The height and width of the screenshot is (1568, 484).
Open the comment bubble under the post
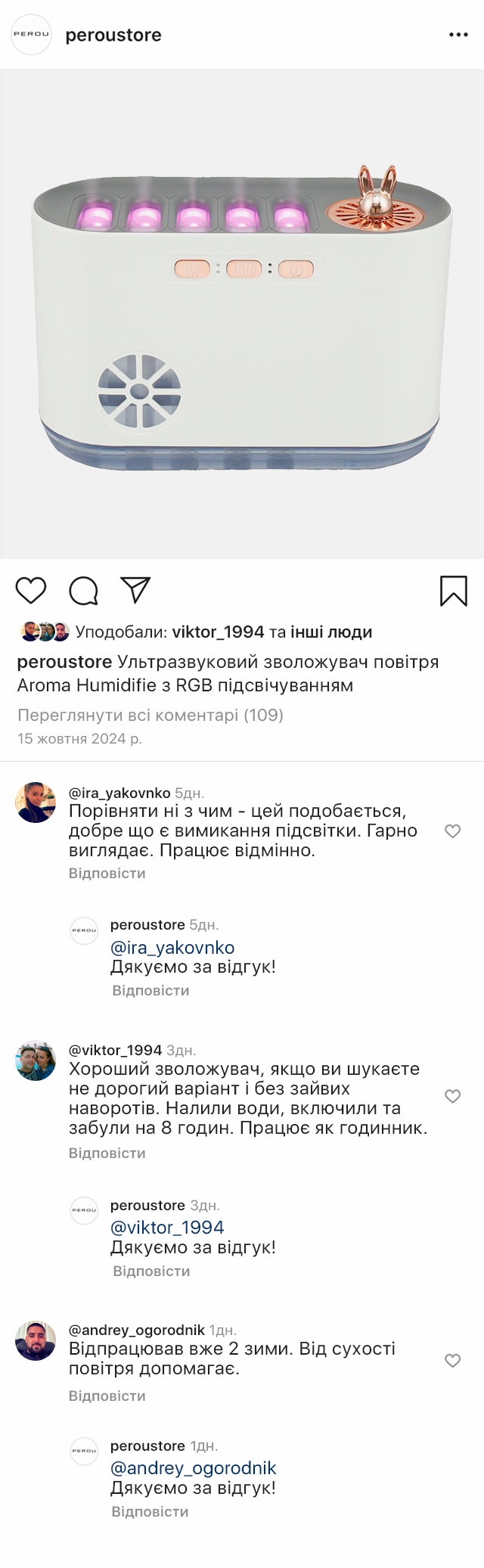click(x=83, y=590)
